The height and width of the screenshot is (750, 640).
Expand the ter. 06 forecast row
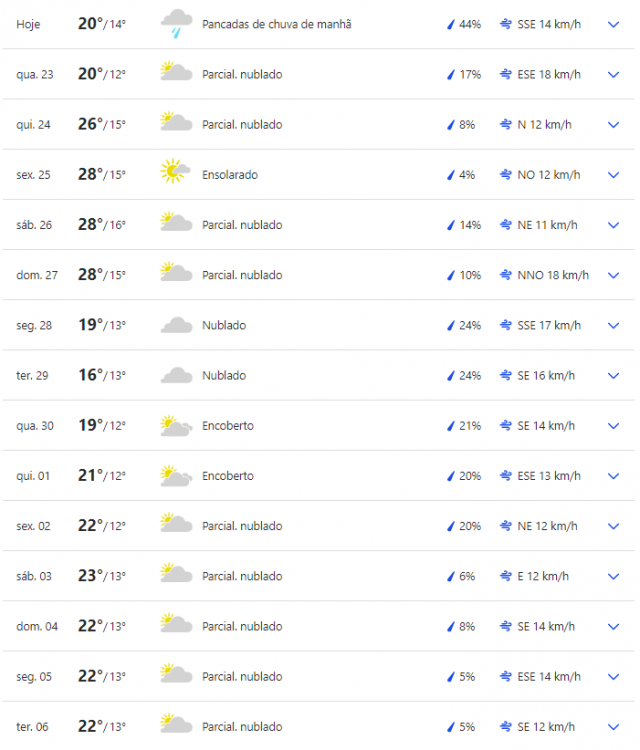(614, 726)
